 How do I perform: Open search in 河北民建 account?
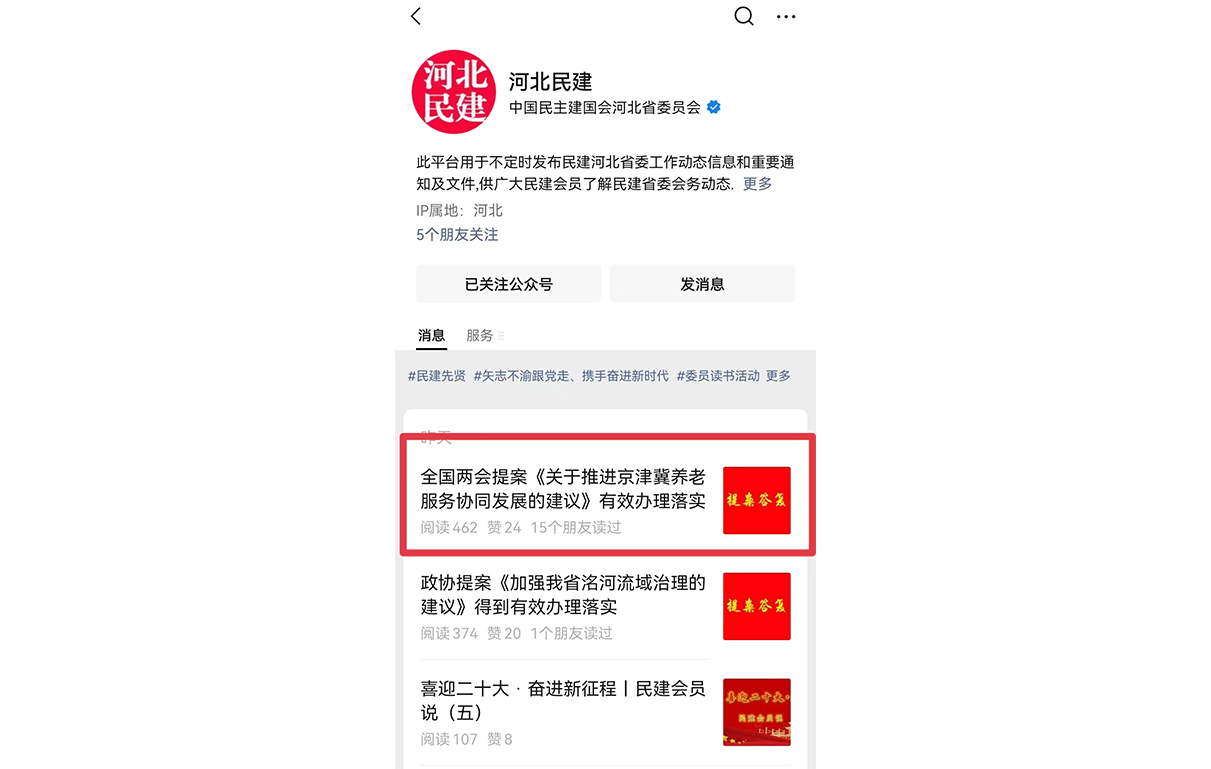[744, 16]
